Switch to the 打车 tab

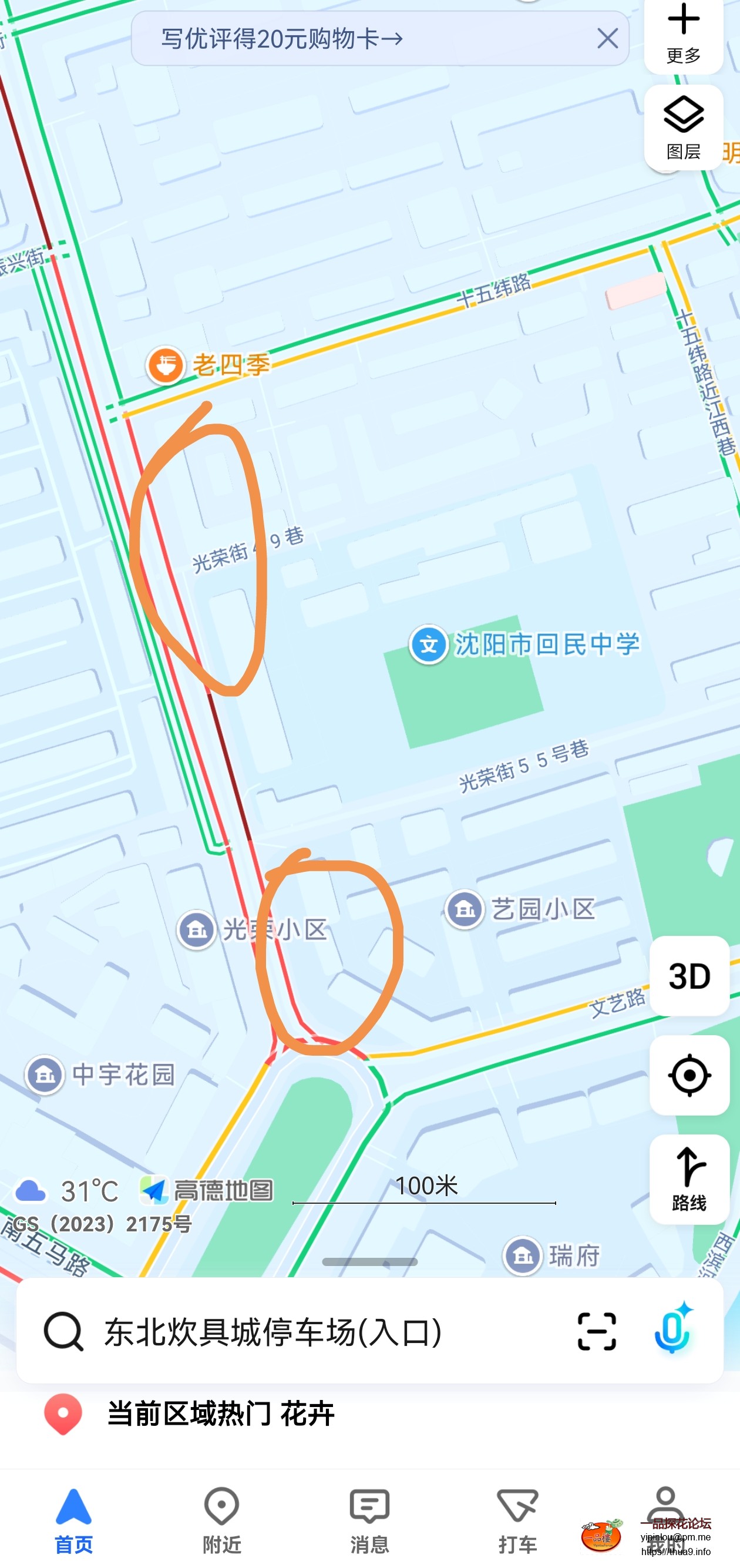(x=517, y=1519)
